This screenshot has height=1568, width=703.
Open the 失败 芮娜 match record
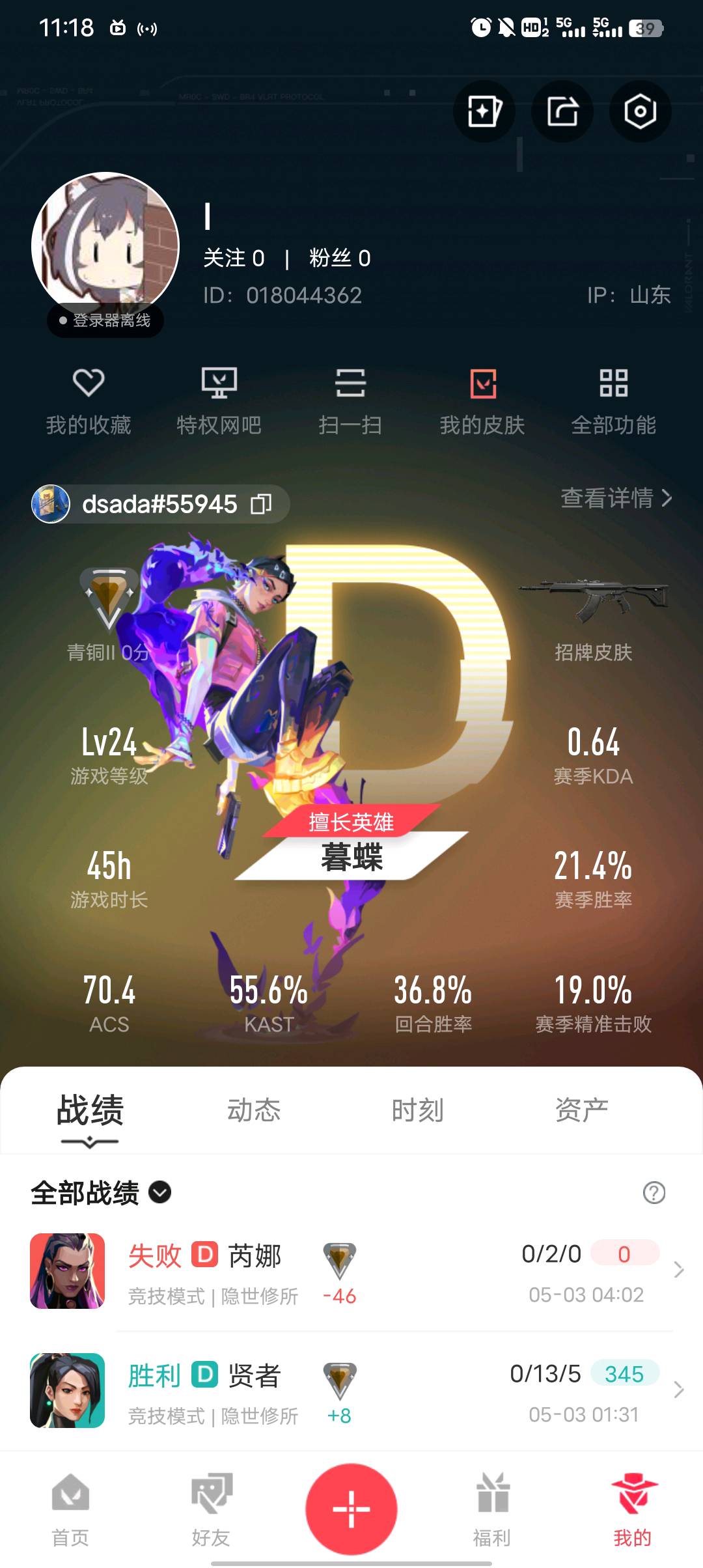351,1271
